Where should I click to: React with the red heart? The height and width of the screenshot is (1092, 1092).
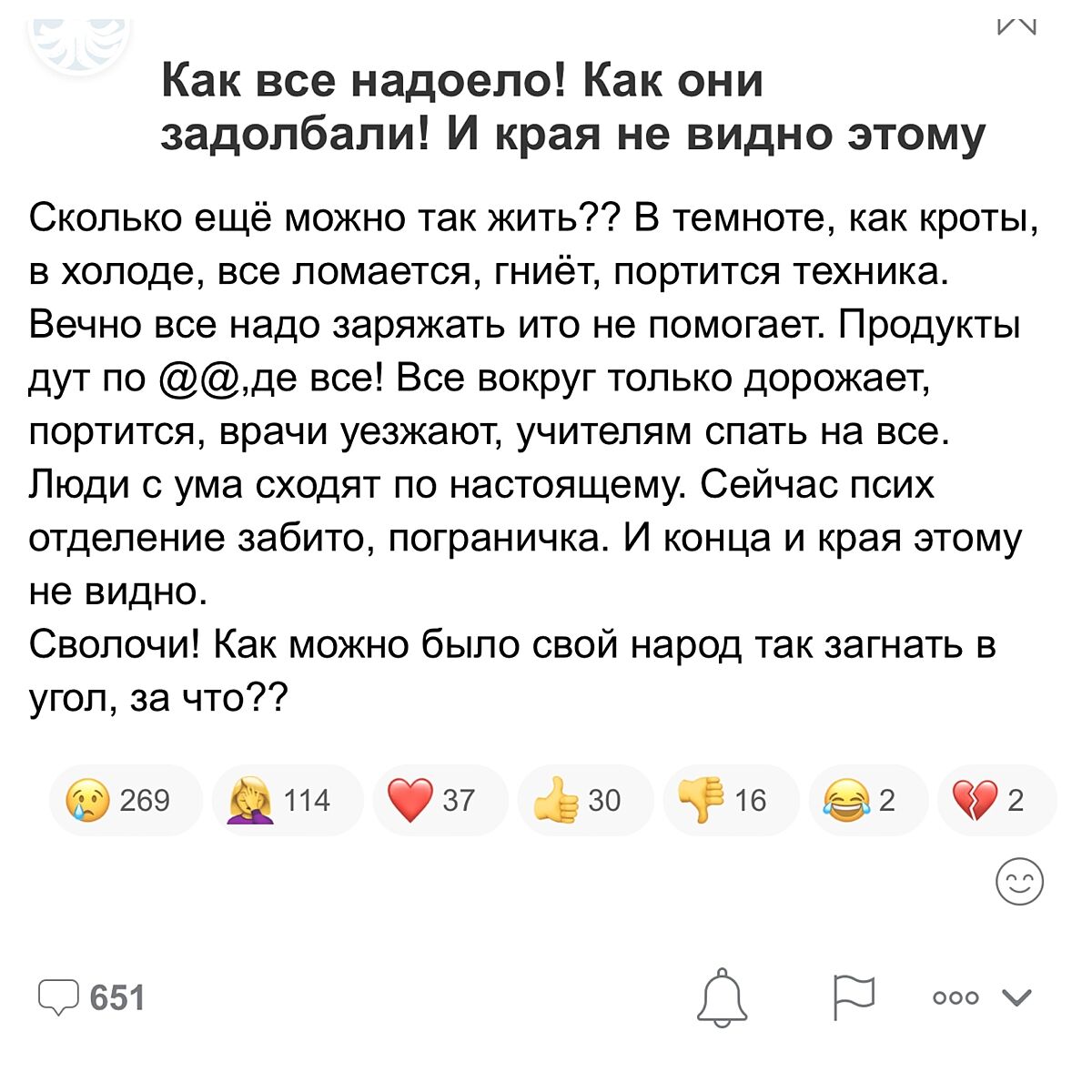[440, 800]
